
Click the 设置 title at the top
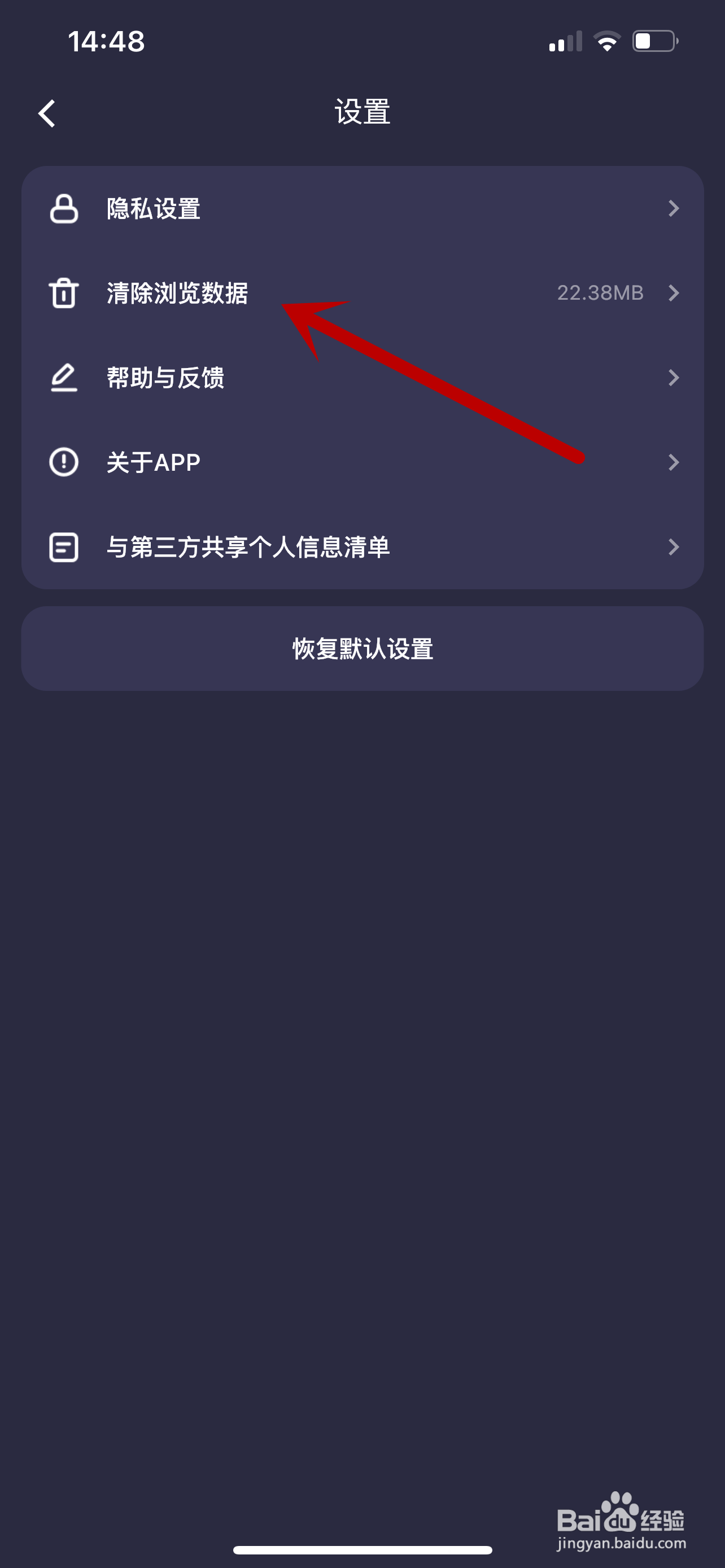pyautogui.click(x=362, y=112)
